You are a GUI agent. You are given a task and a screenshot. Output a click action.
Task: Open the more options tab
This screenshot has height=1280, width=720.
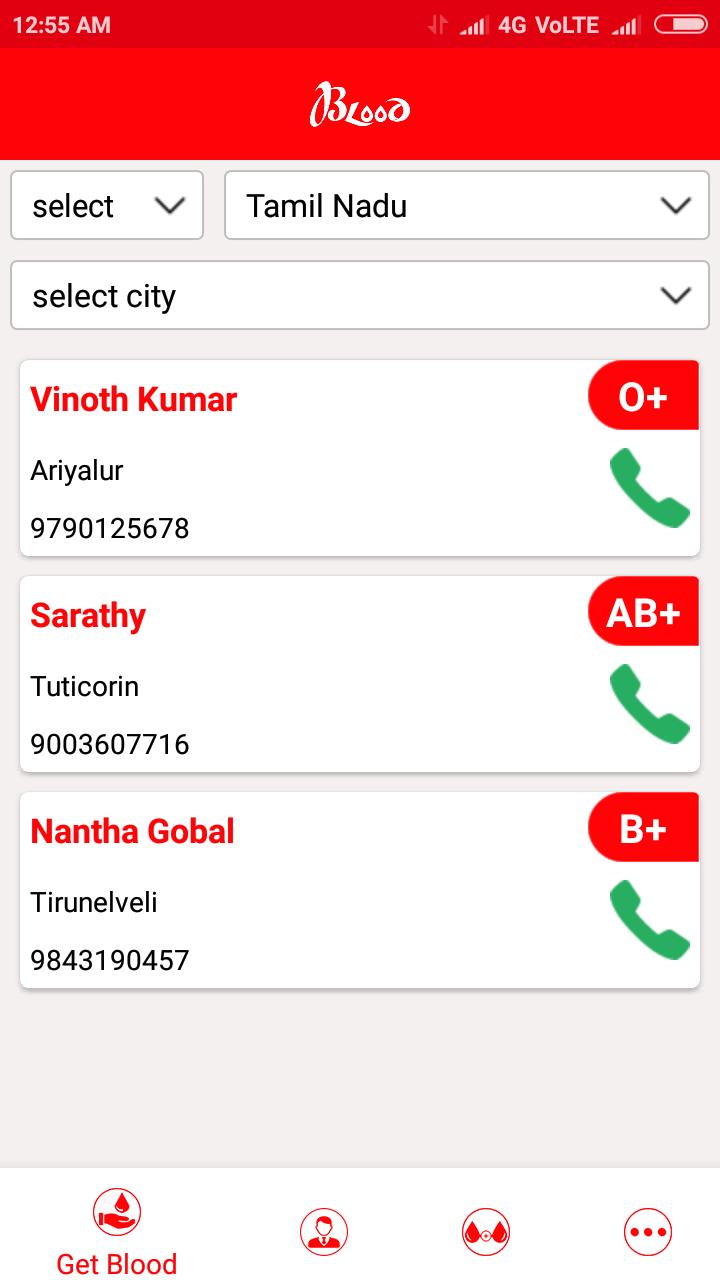tap(648, 1232)
